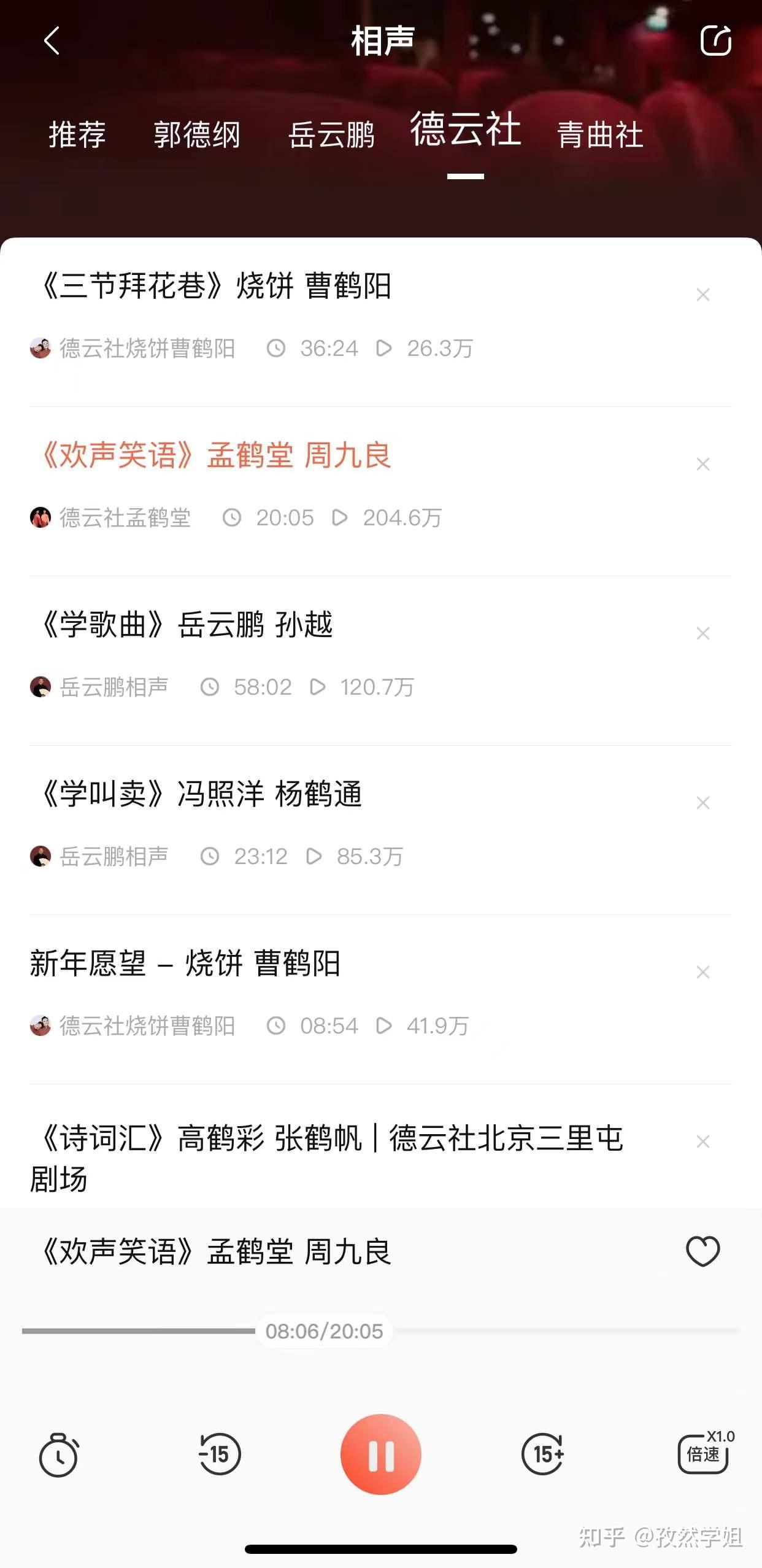Go back using the top-left arrow

pos(52,41)
